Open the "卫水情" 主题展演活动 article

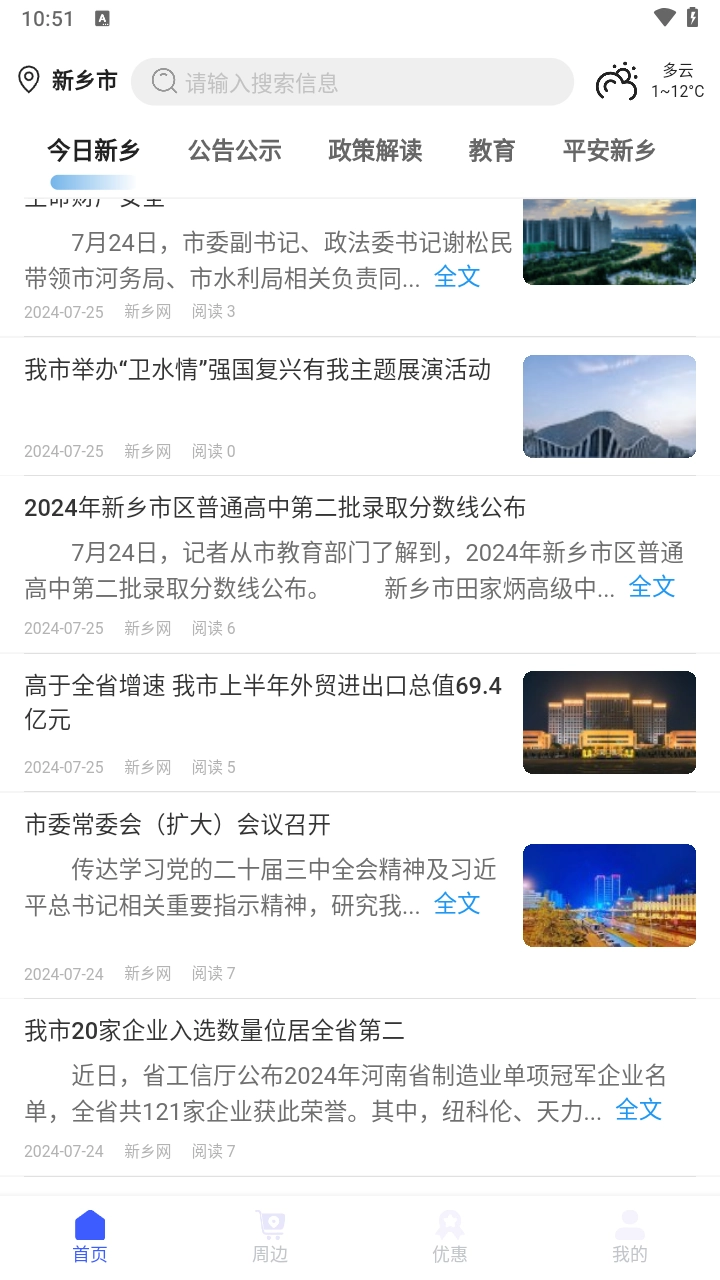[x=258, y=370]
